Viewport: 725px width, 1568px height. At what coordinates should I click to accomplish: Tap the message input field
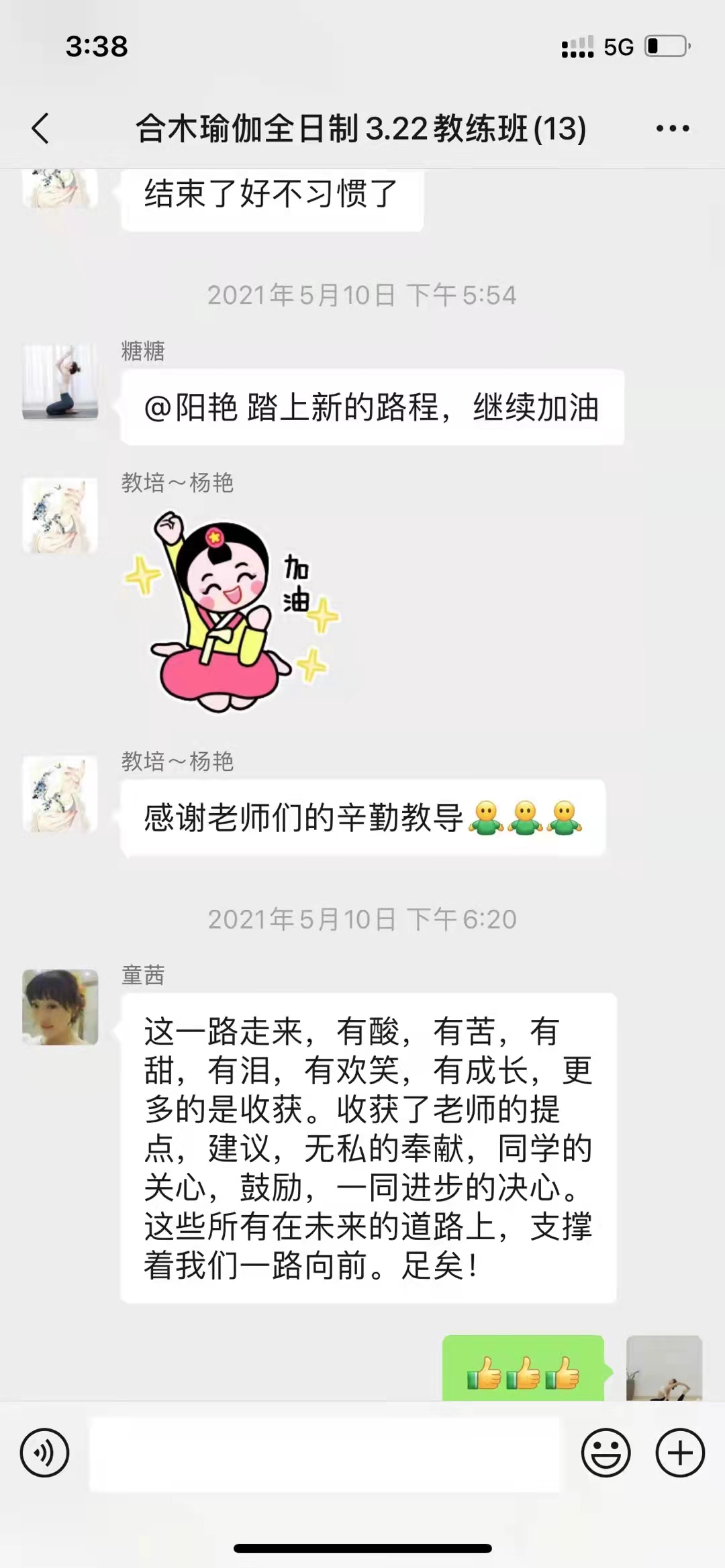324,1454
